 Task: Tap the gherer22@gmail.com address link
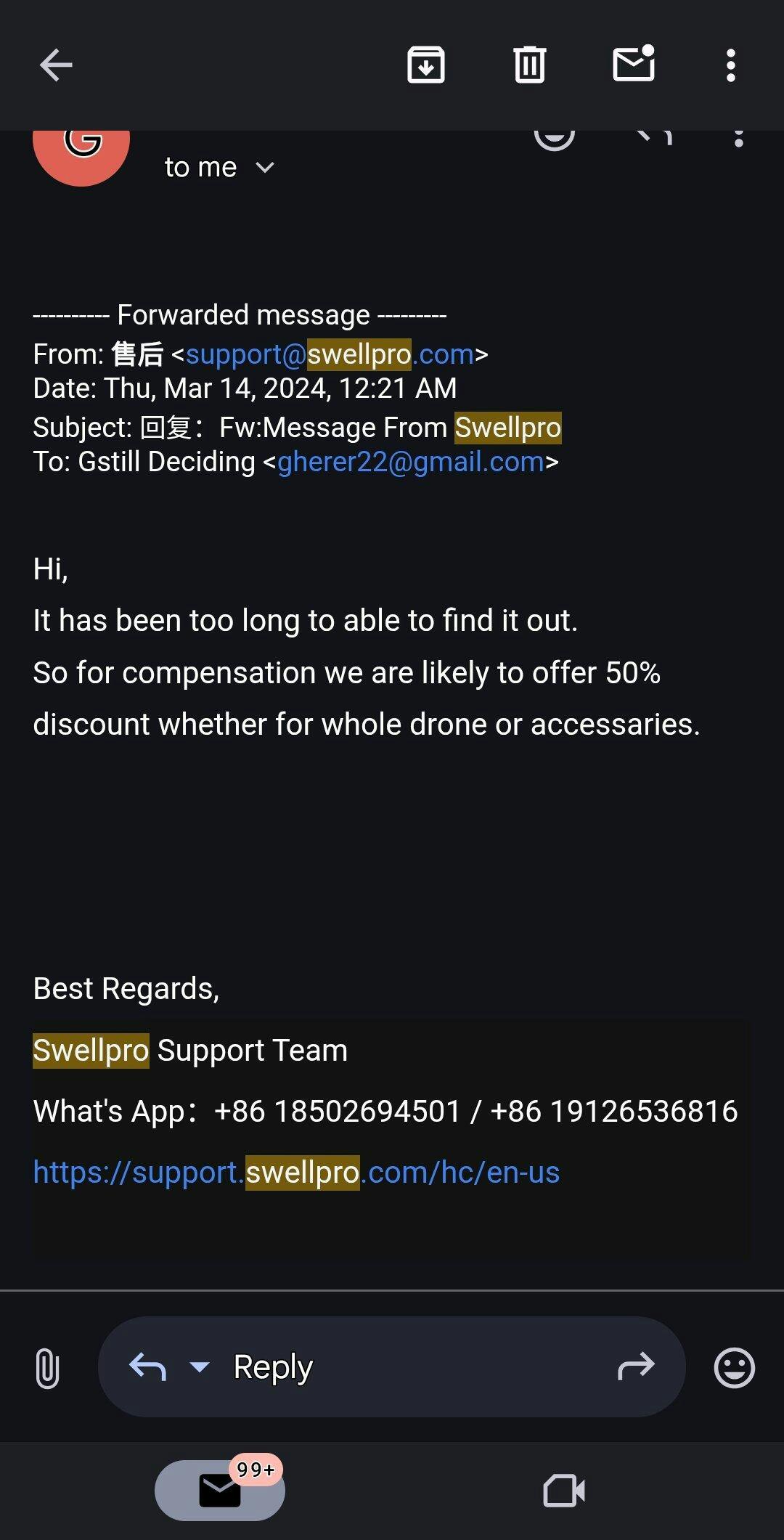[x=411, y=462]
